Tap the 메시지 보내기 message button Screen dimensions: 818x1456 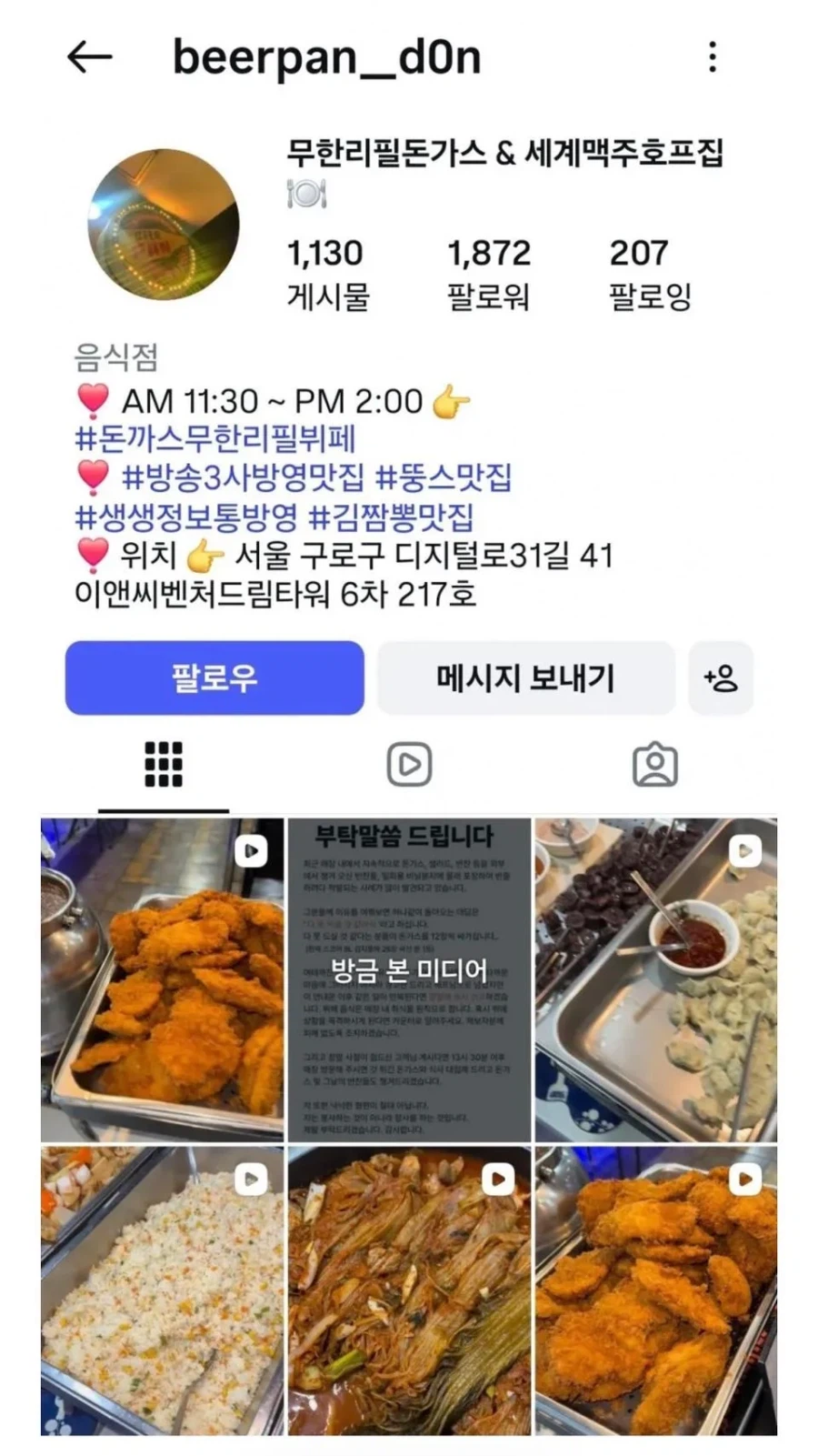[526, 678]
